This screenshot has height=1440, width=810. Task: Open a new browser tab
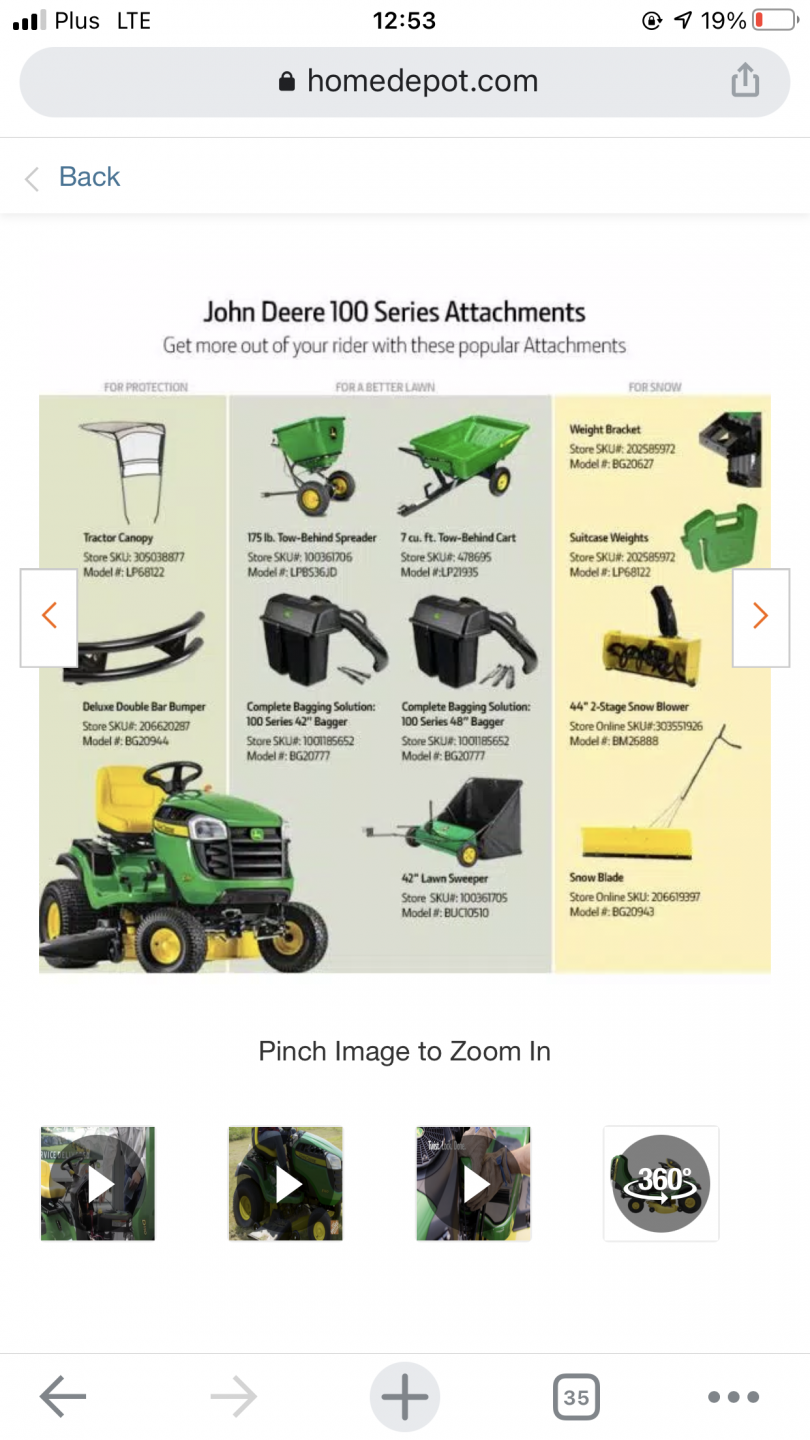pyautogui.click(x=405, y=1397)
